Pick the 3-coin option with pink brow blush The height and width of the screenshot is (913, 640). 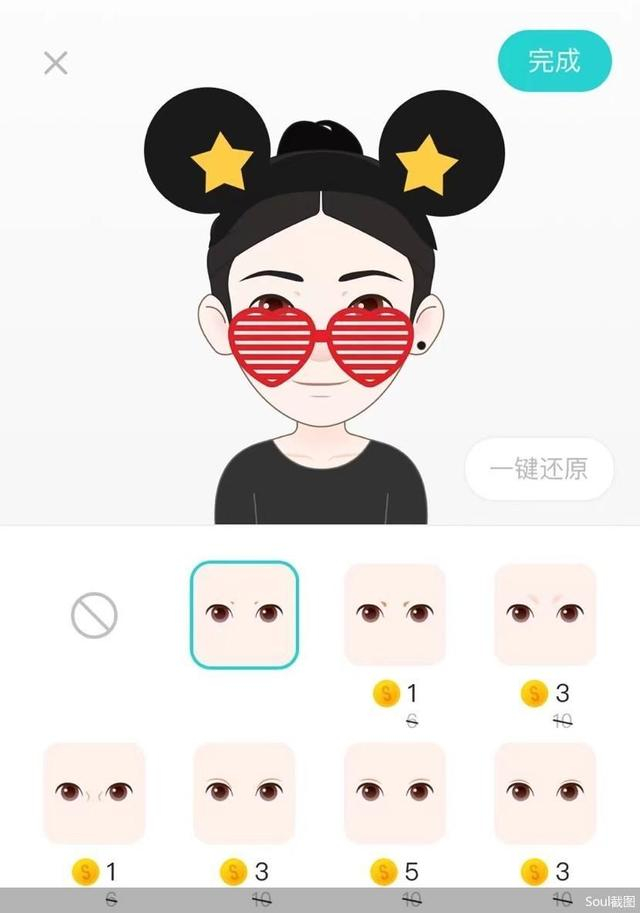point(545,615)
